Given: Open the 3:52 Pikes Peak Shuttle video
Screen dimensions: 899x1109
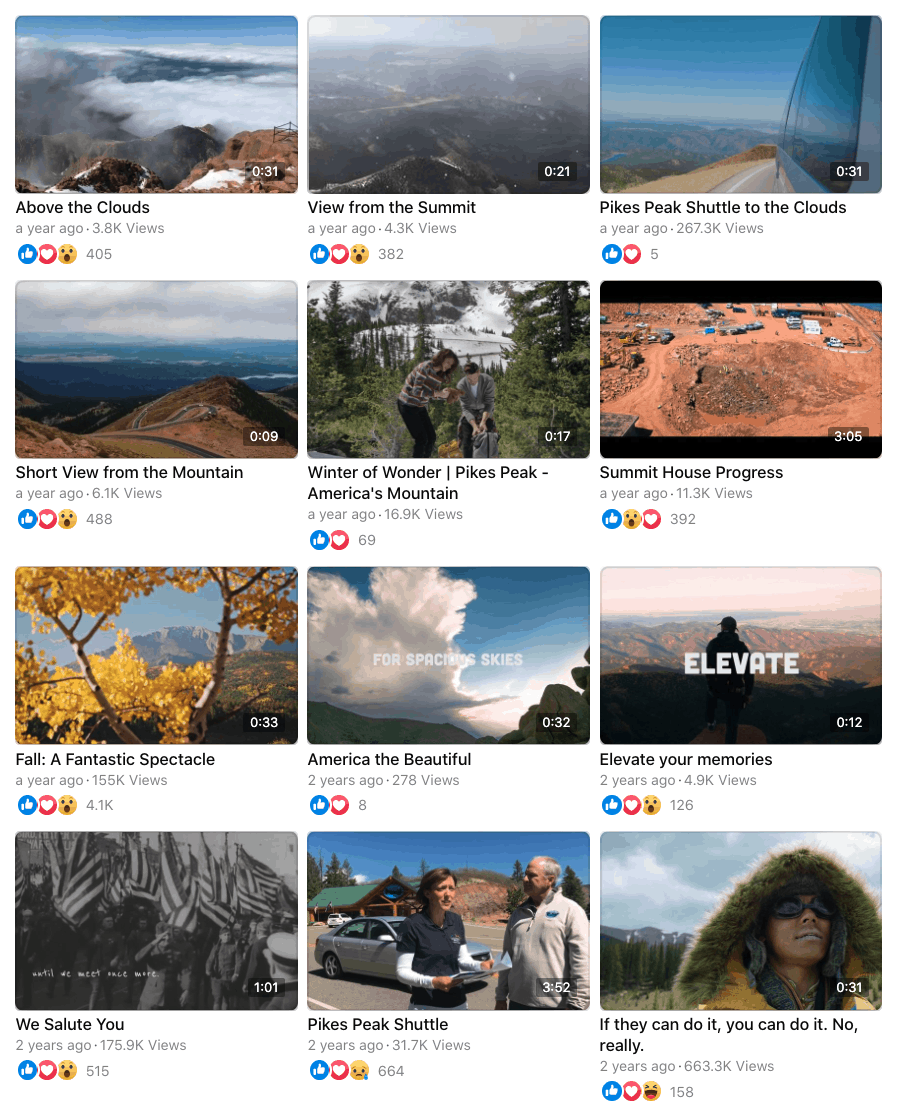Looking at the screenshot, I should coord(448,921).
